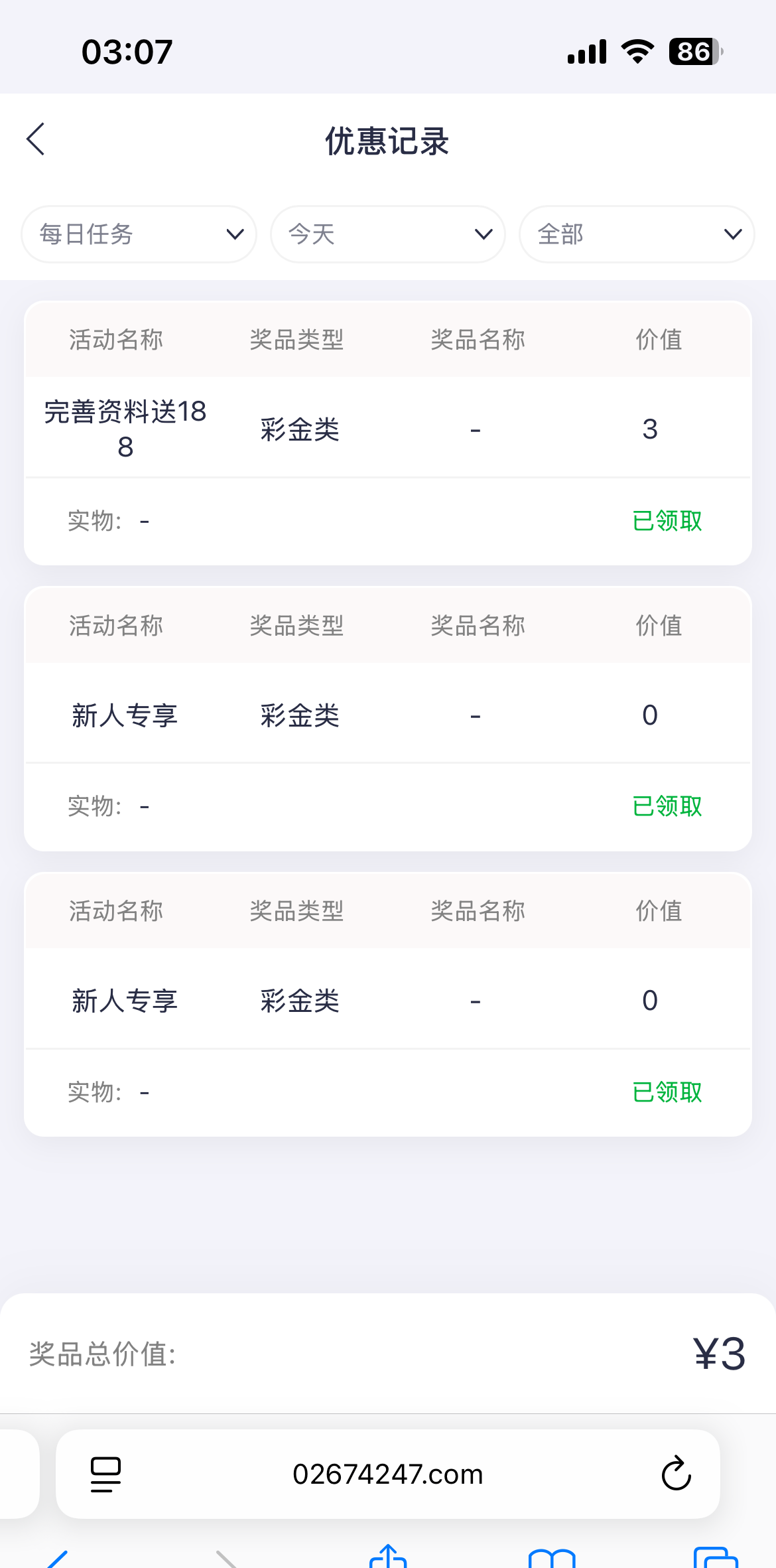The width and height of the screenshot is (776, 1568).
Task: Tap the address bar showing 02674247.com
Action: point(388,1474)
